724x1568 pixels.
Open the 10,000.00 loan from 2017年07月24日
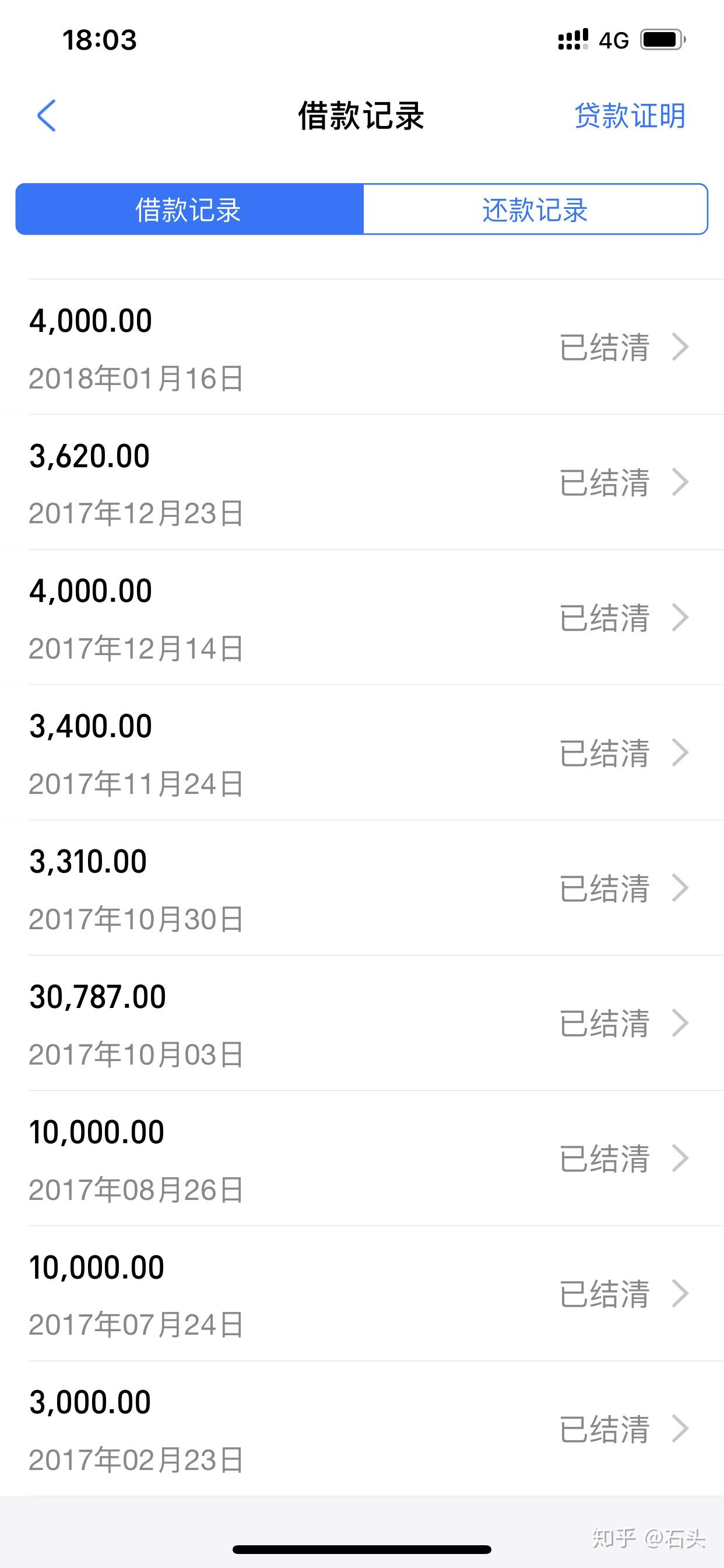click(x=362, y=1293)
